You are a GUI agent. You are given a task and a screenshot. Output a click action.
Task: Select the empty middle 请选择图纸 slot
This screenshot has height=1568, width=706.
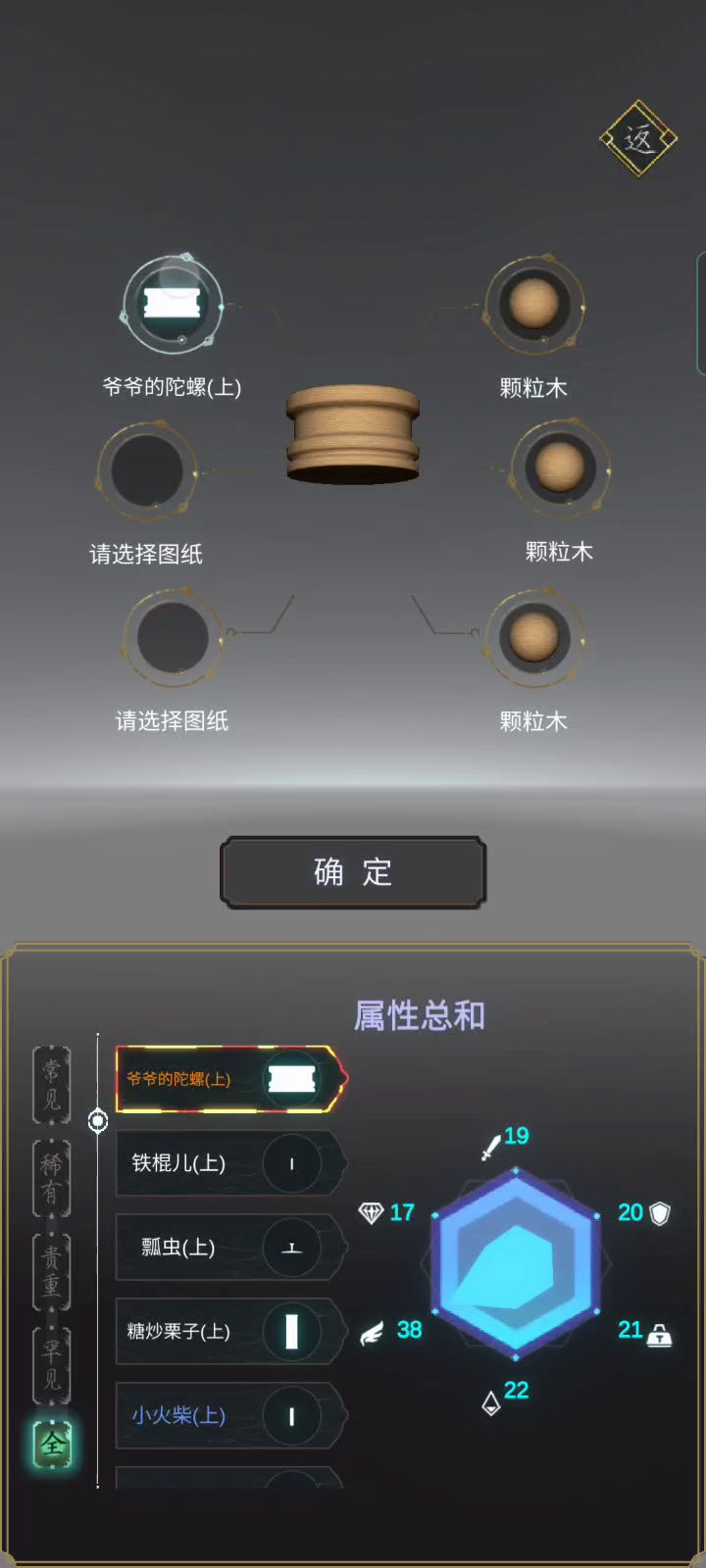[147, 471]
